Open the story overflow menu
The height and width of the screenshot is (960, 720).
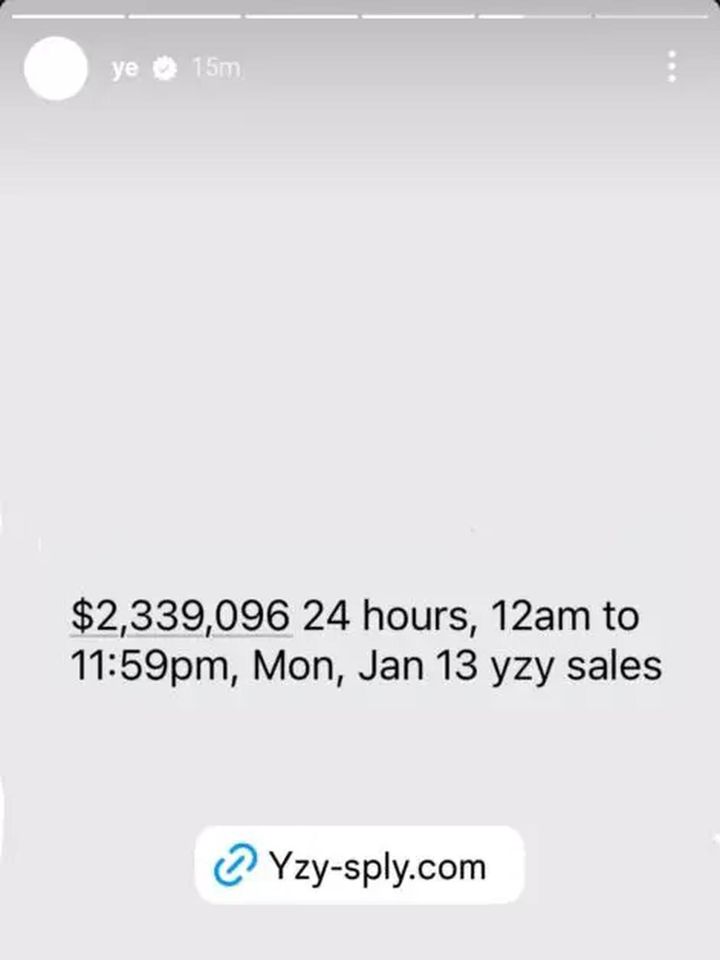point(671,67)
